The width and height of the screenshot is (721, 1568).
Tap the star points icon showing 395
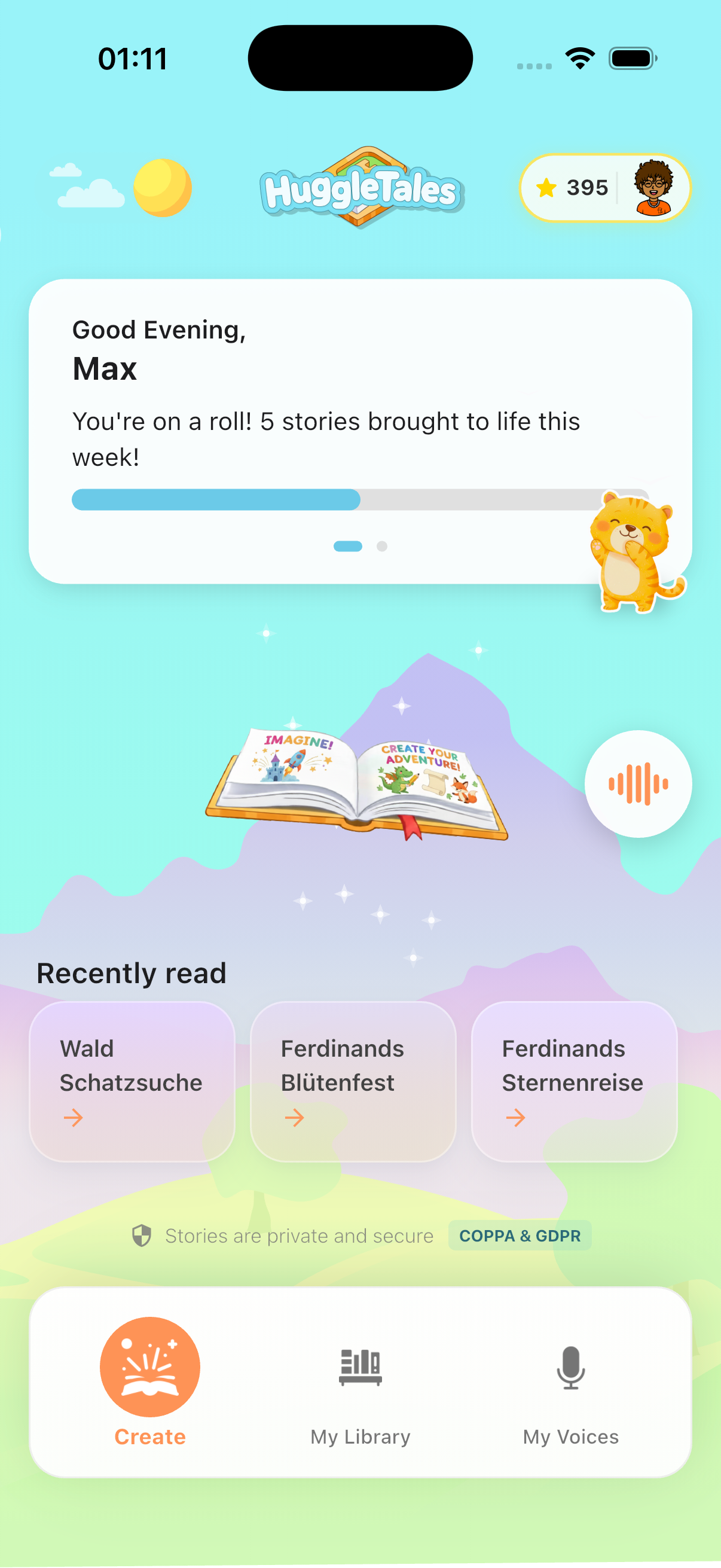point(547,188)
